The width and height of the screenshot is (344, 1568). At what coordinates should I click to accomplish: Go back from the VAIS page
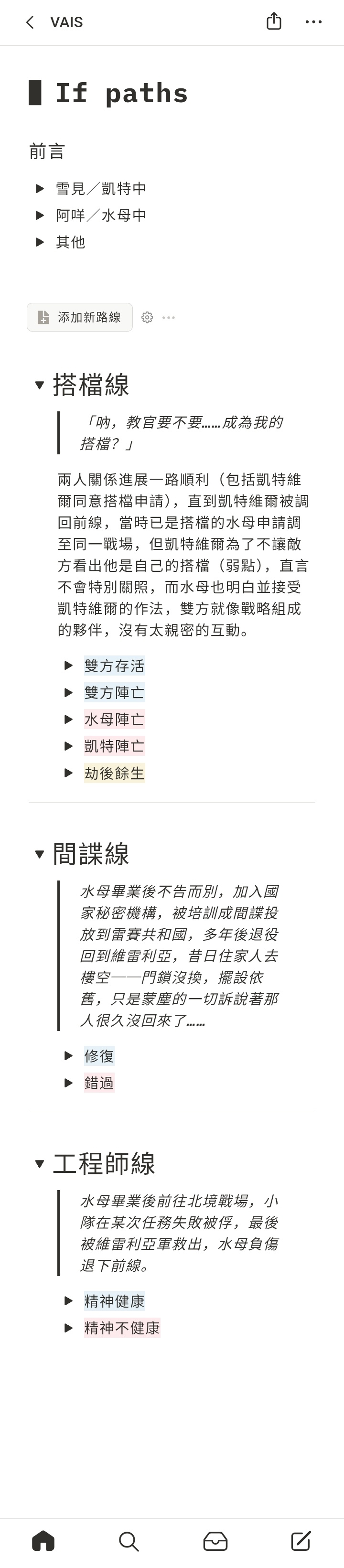[30, 22]
